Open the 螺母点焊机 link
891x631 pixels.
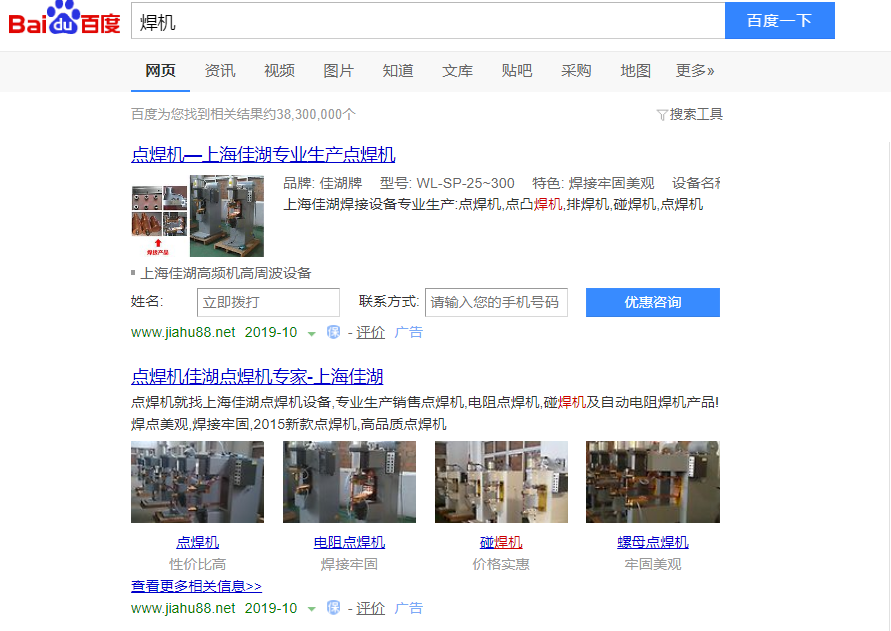click(652, 542)
